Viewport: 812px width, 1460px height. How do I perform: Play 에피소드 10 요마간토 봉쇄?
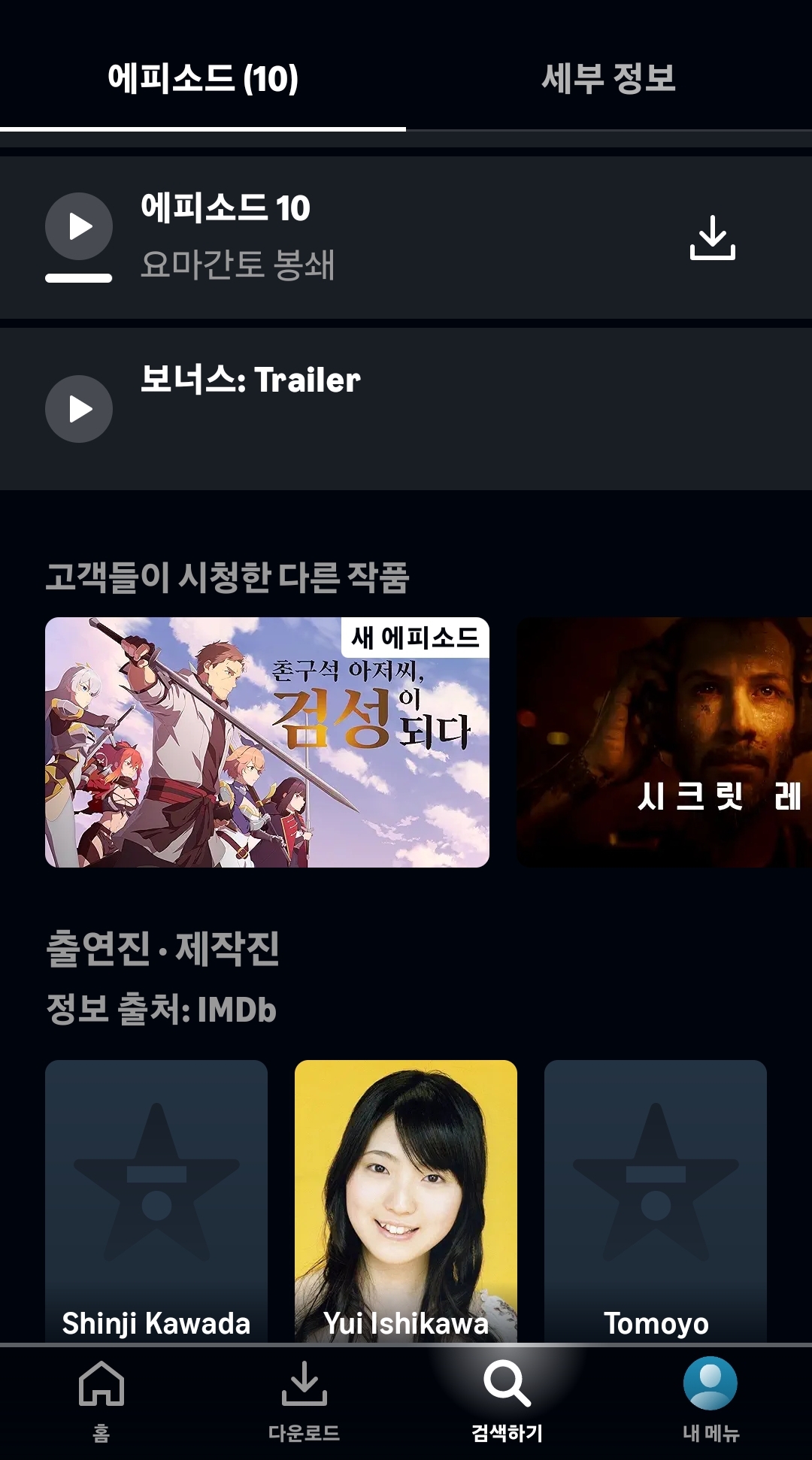point(79,226)
